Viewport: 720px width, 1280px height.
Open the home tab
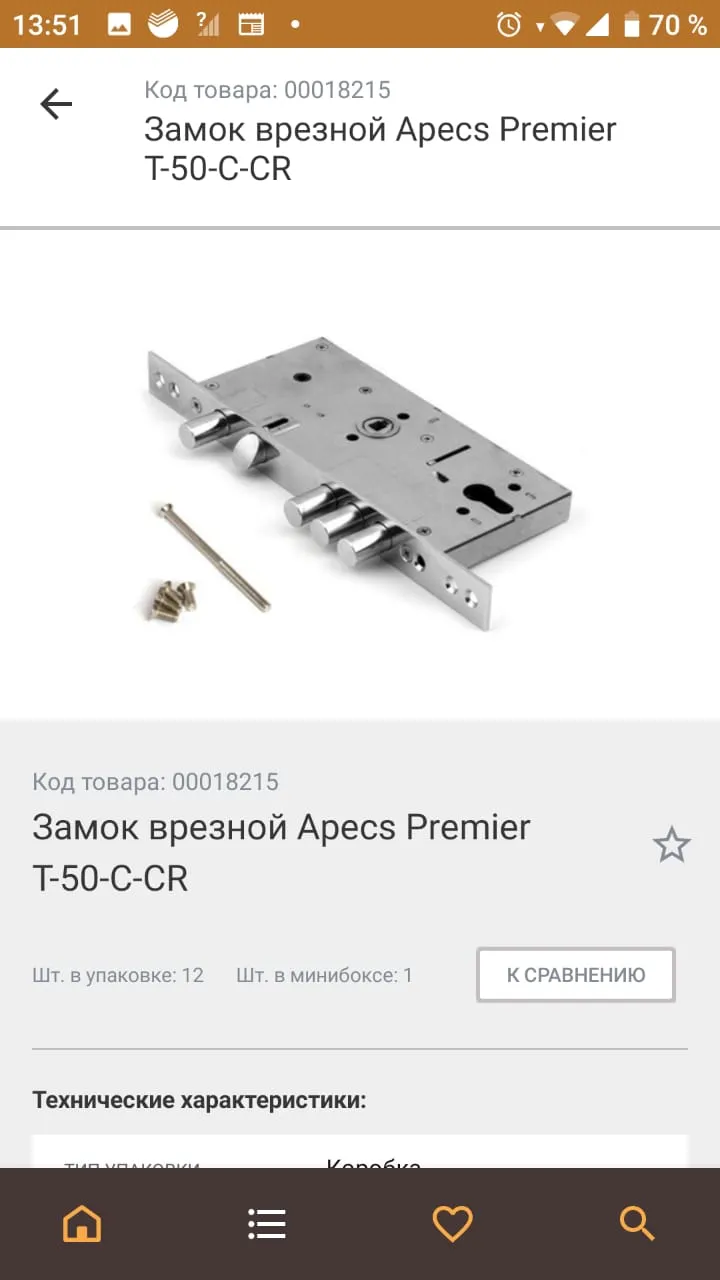82,1223
